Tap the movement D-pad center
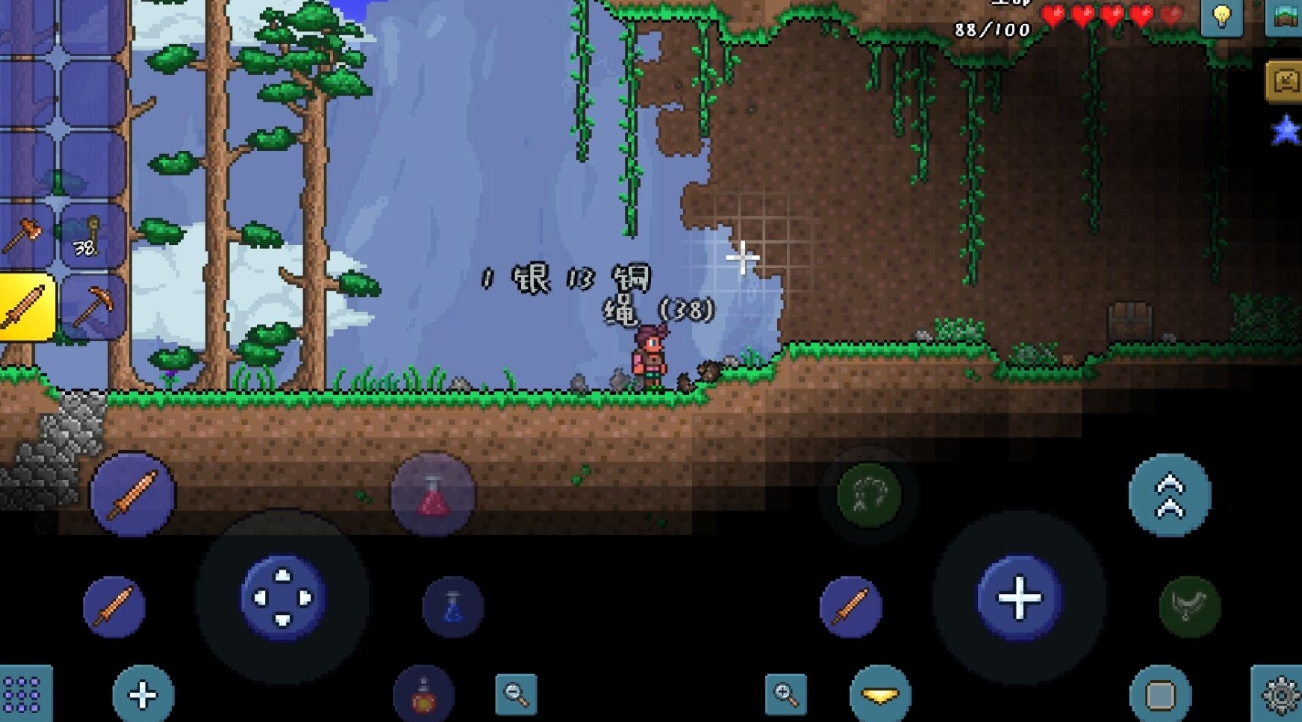 point(283,598)
